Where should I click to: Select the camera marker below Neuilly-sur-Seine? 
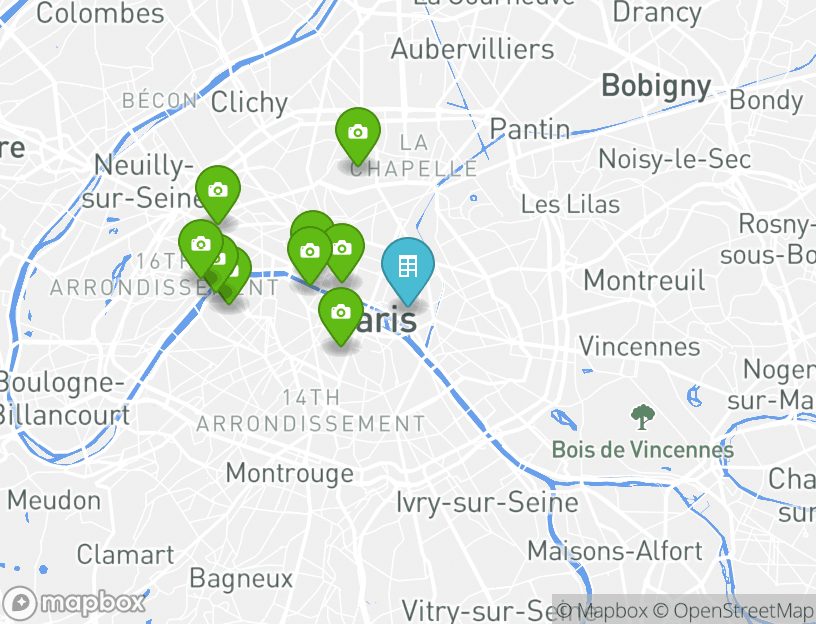(217, 190)
